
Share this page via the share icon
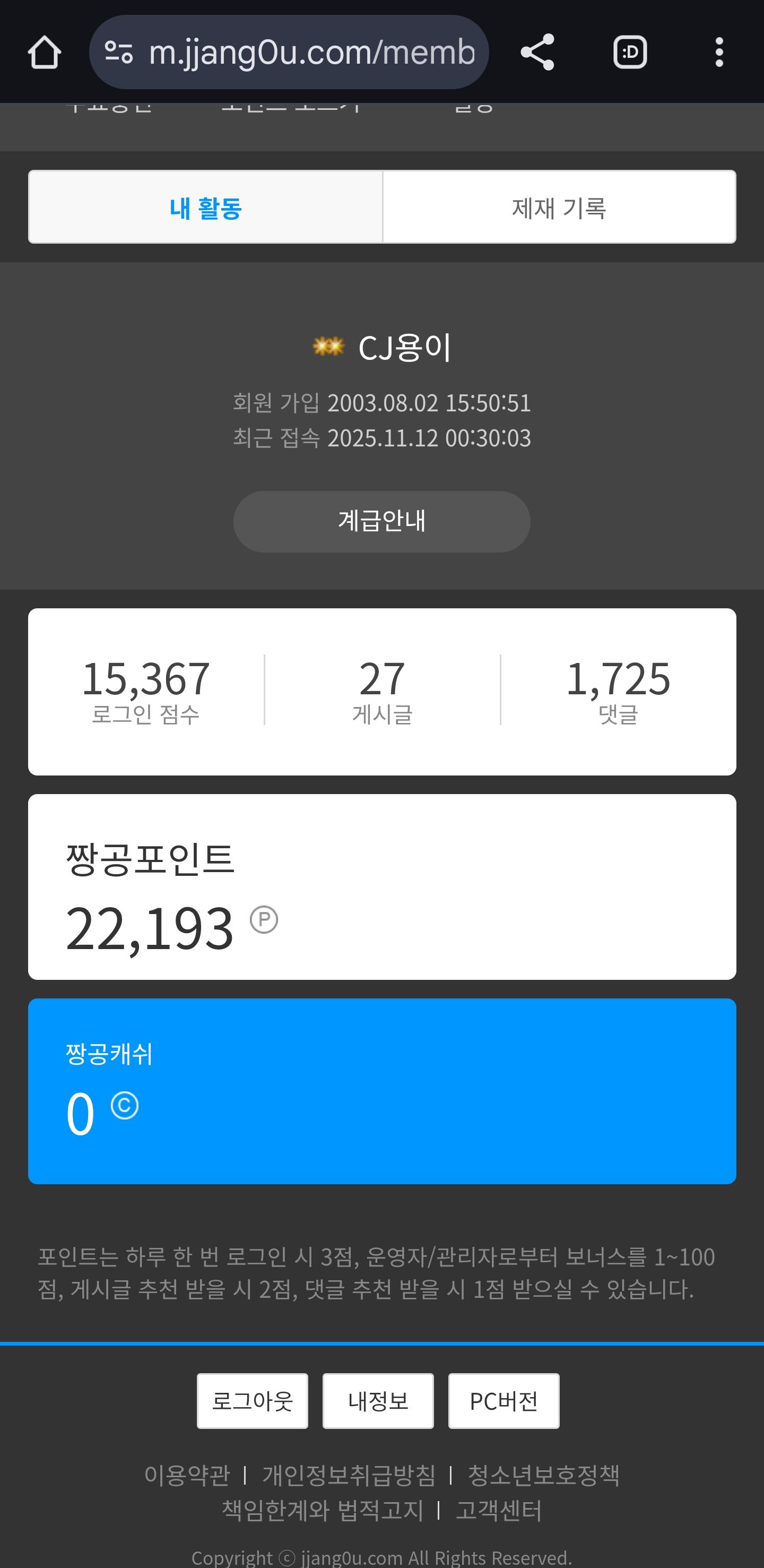point(537,53)
